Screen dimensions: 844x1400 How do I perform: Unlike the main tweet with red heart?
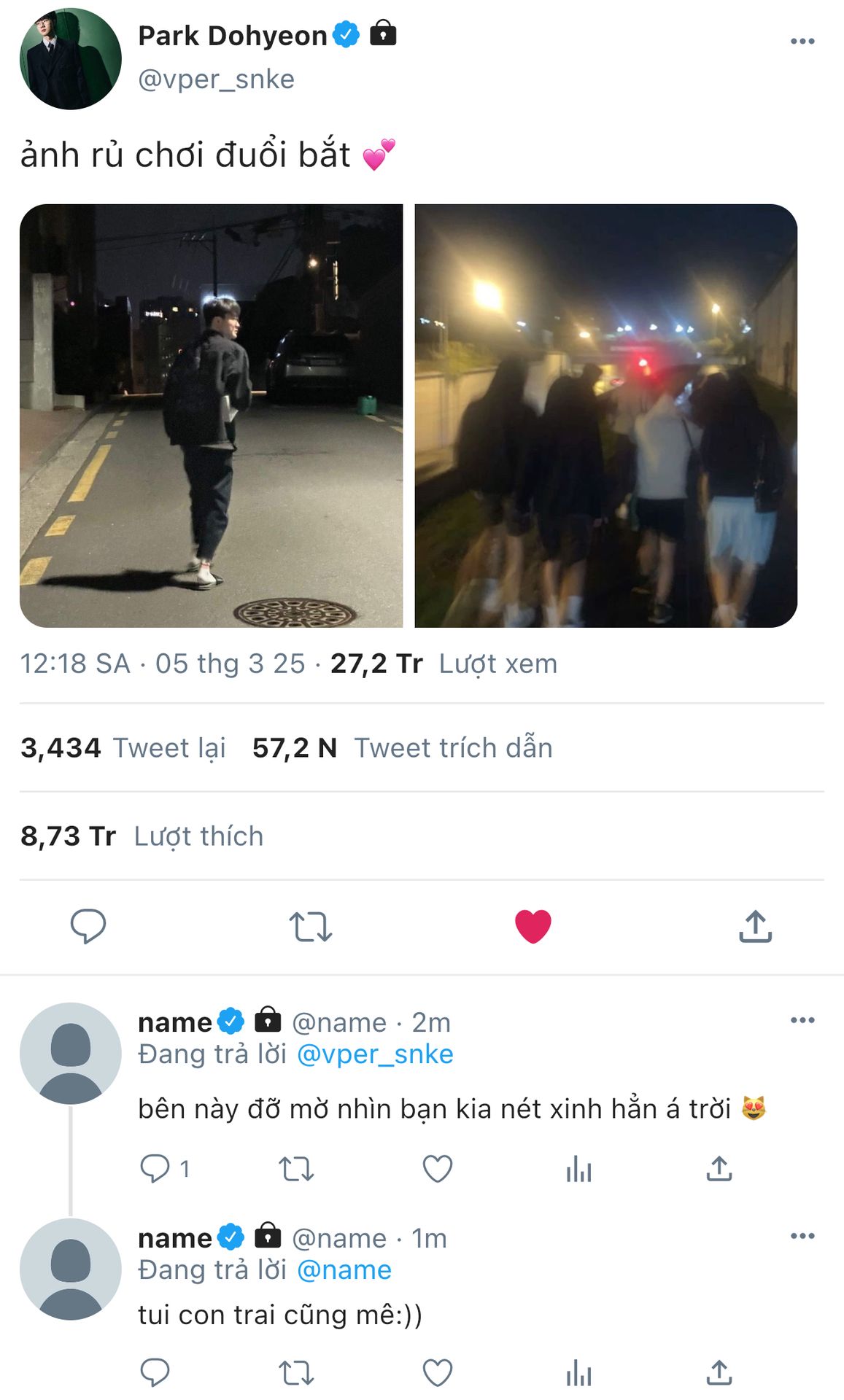pos(533,927)
